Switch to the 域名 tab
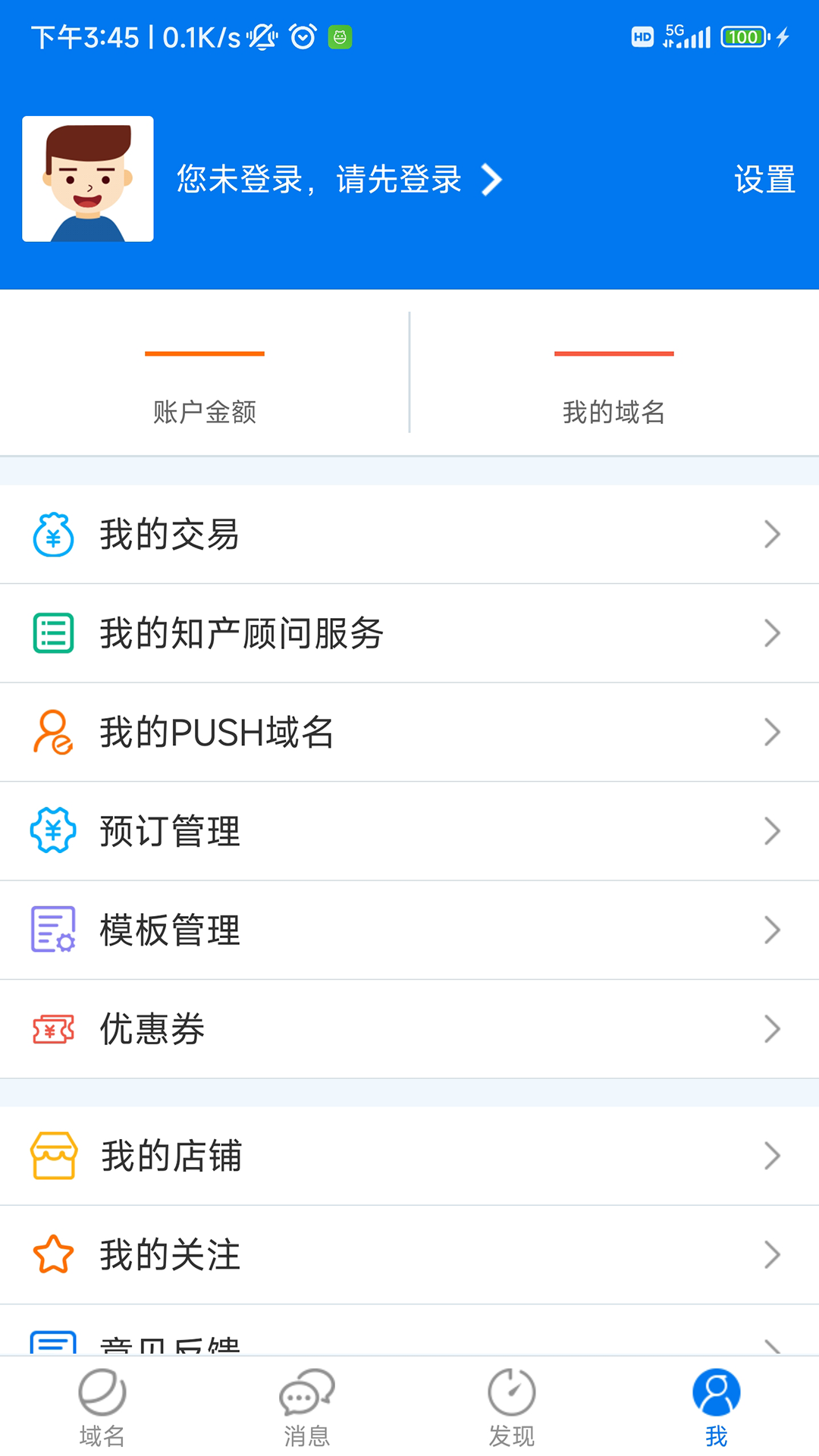The image size is (819, 1456). pyautogui.click(x=102, y=1407)
